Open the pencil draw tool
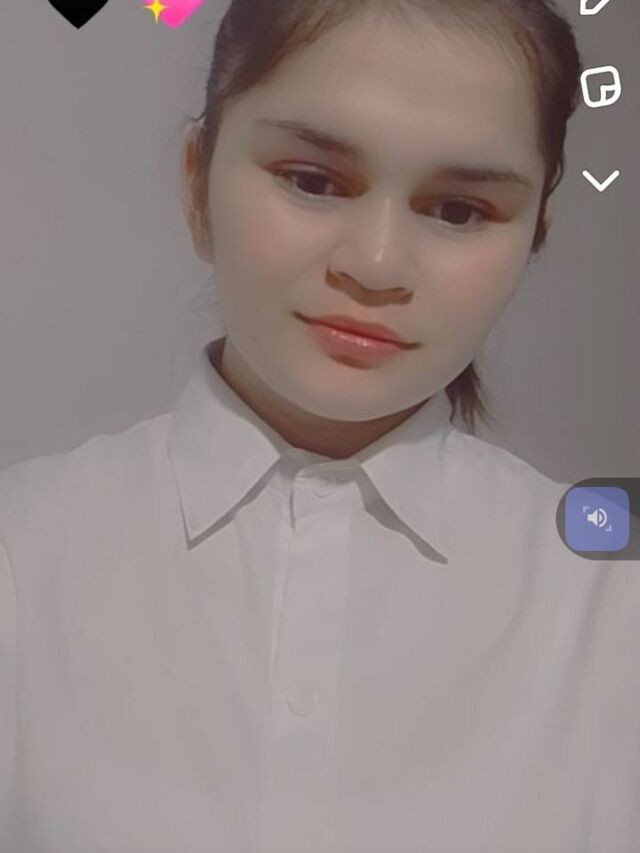This screenshot has width=640, height=853. (595, 5)
